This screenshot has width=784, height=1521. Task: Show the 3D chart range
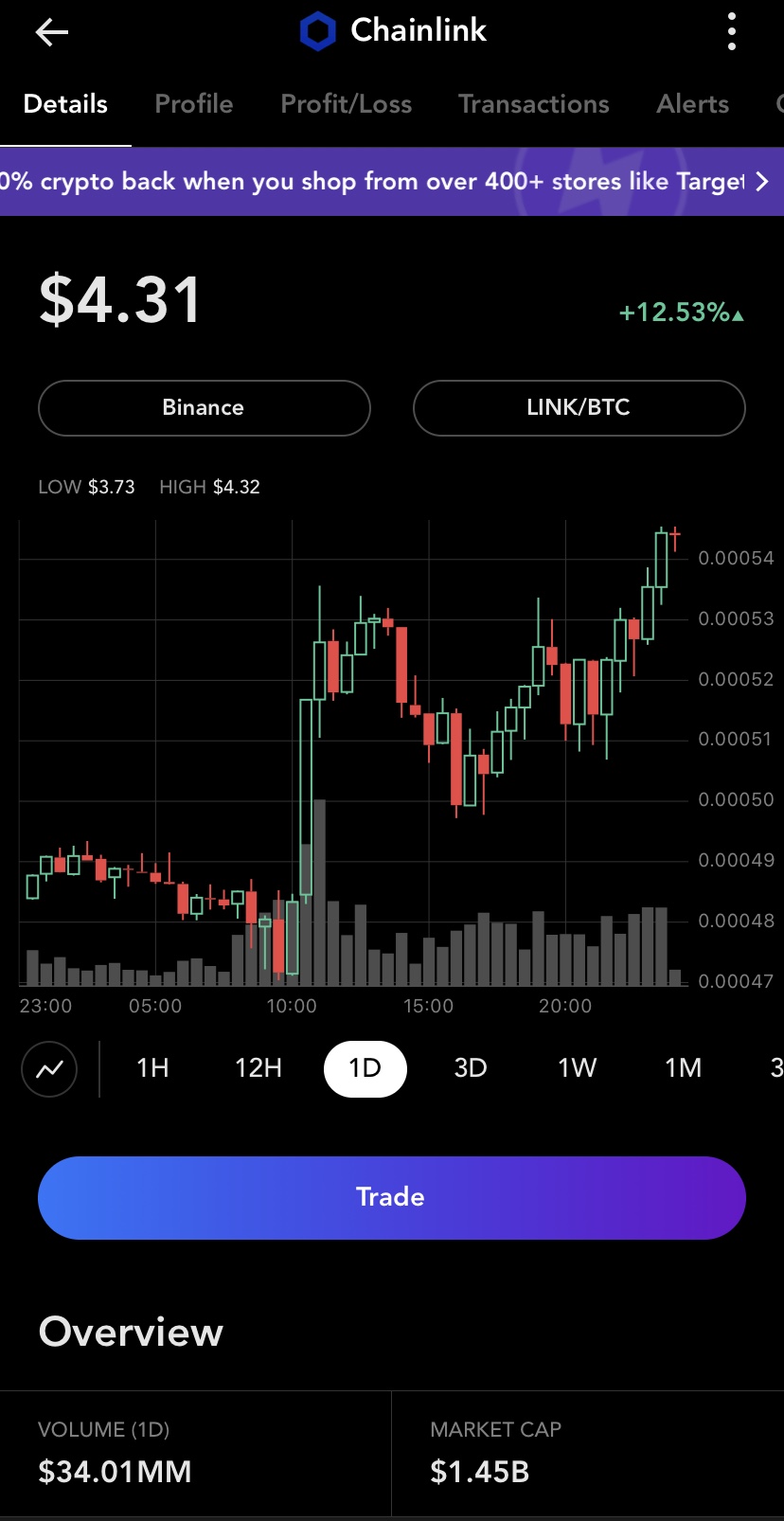pos(471,1068)
